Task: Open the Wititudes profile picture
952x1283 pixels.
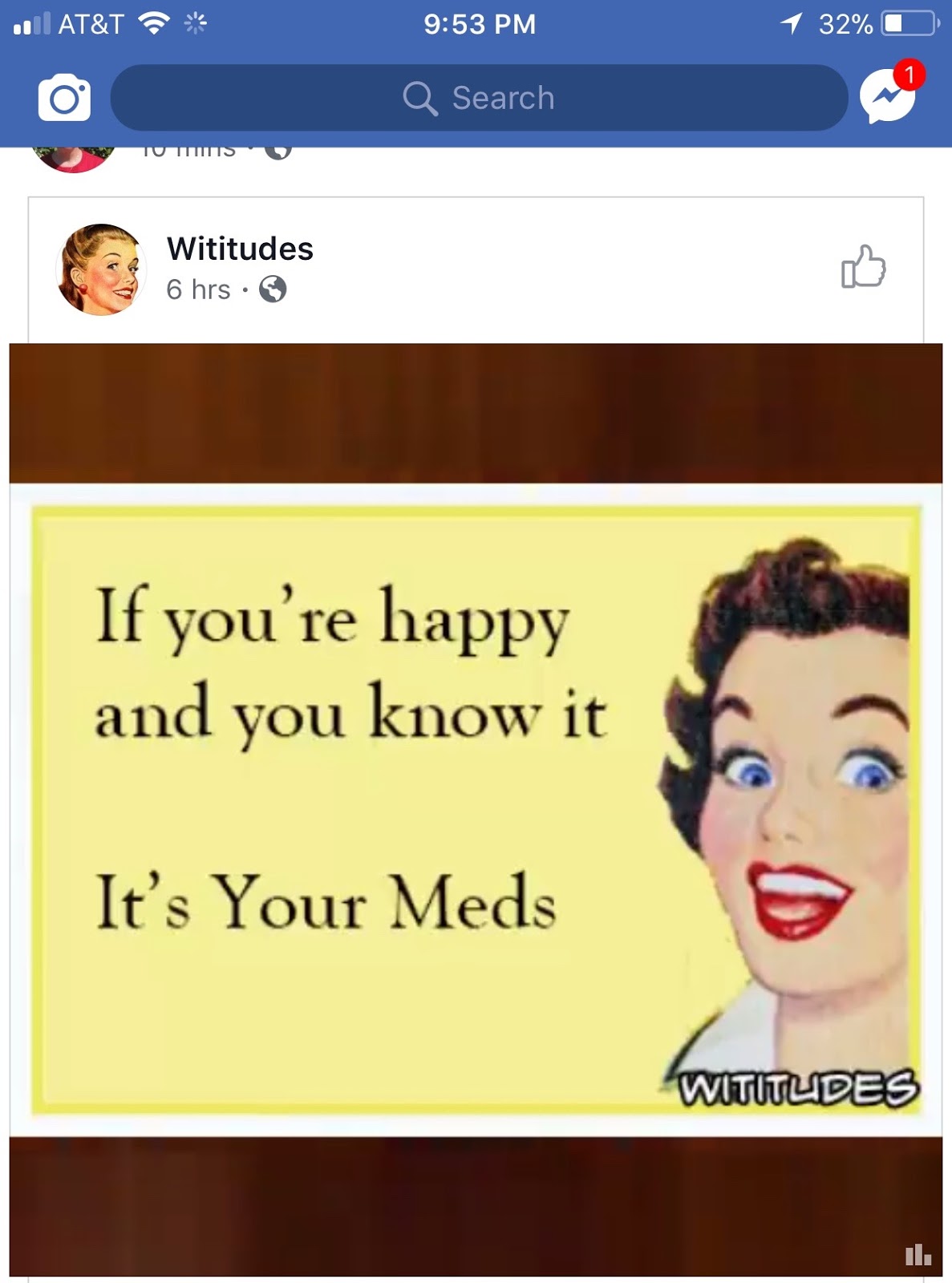Action: coord(101,269)
